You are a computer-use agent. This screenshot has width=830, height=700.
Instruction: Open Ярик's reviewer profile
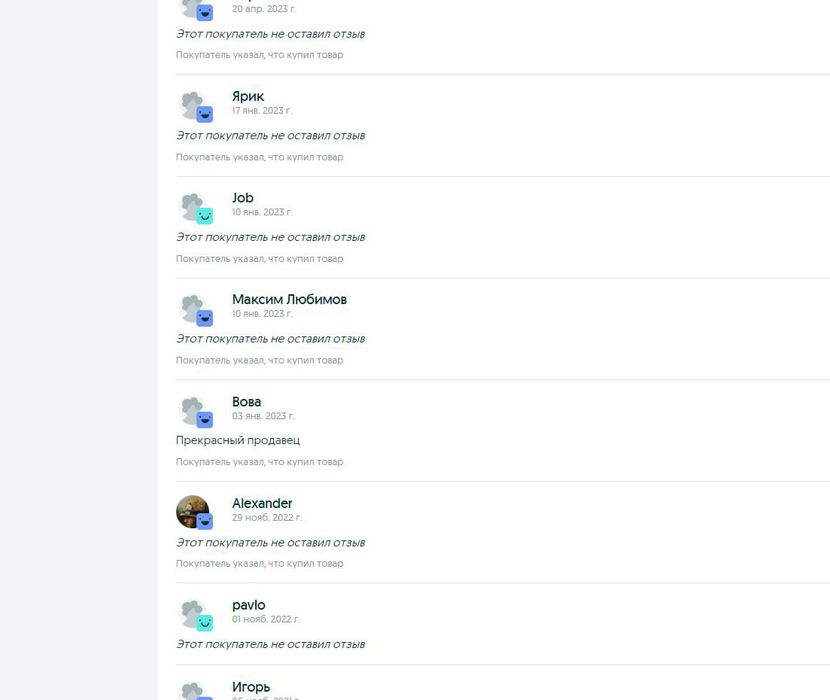[248, 97]
